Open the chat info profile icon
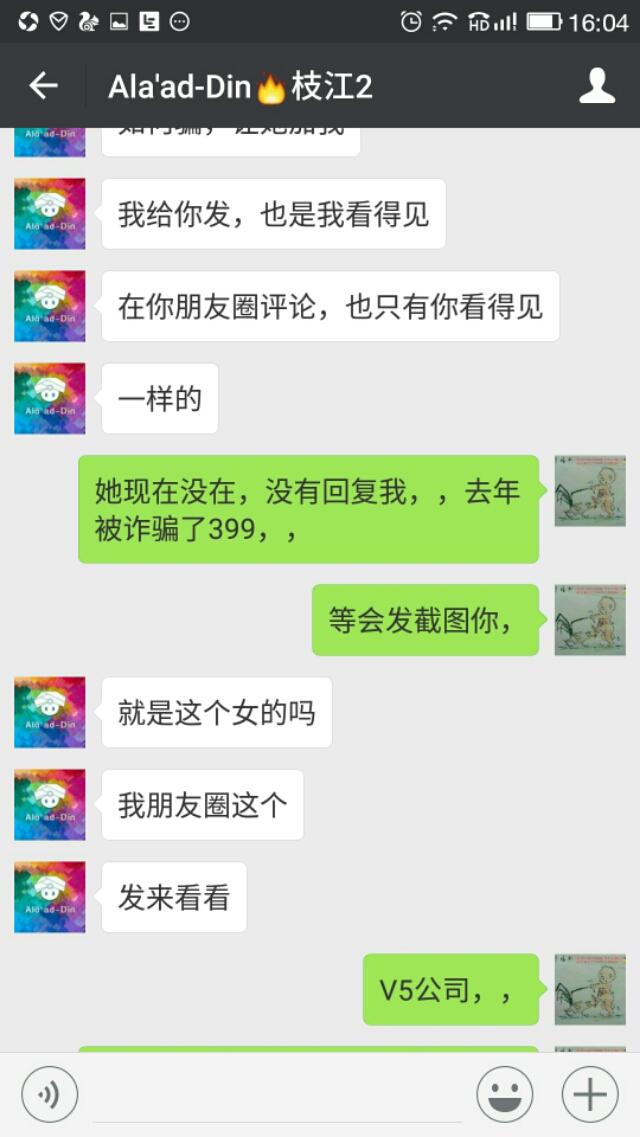Image resolution: width=640 pixels, height=1137 pixels. click(x=597, y=86)
